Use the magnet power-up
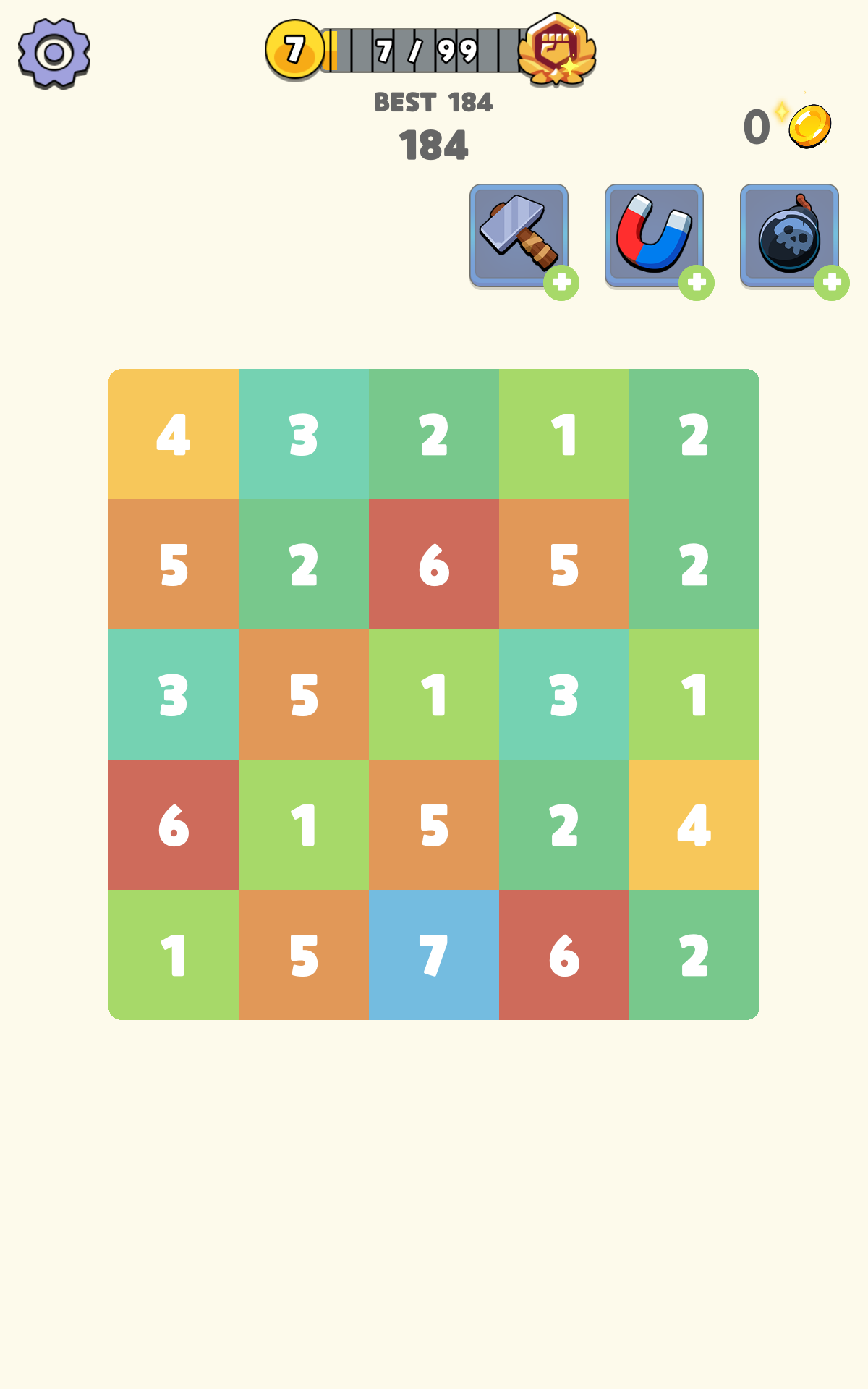The image size is (868, 1389). (x=654, y=235)
